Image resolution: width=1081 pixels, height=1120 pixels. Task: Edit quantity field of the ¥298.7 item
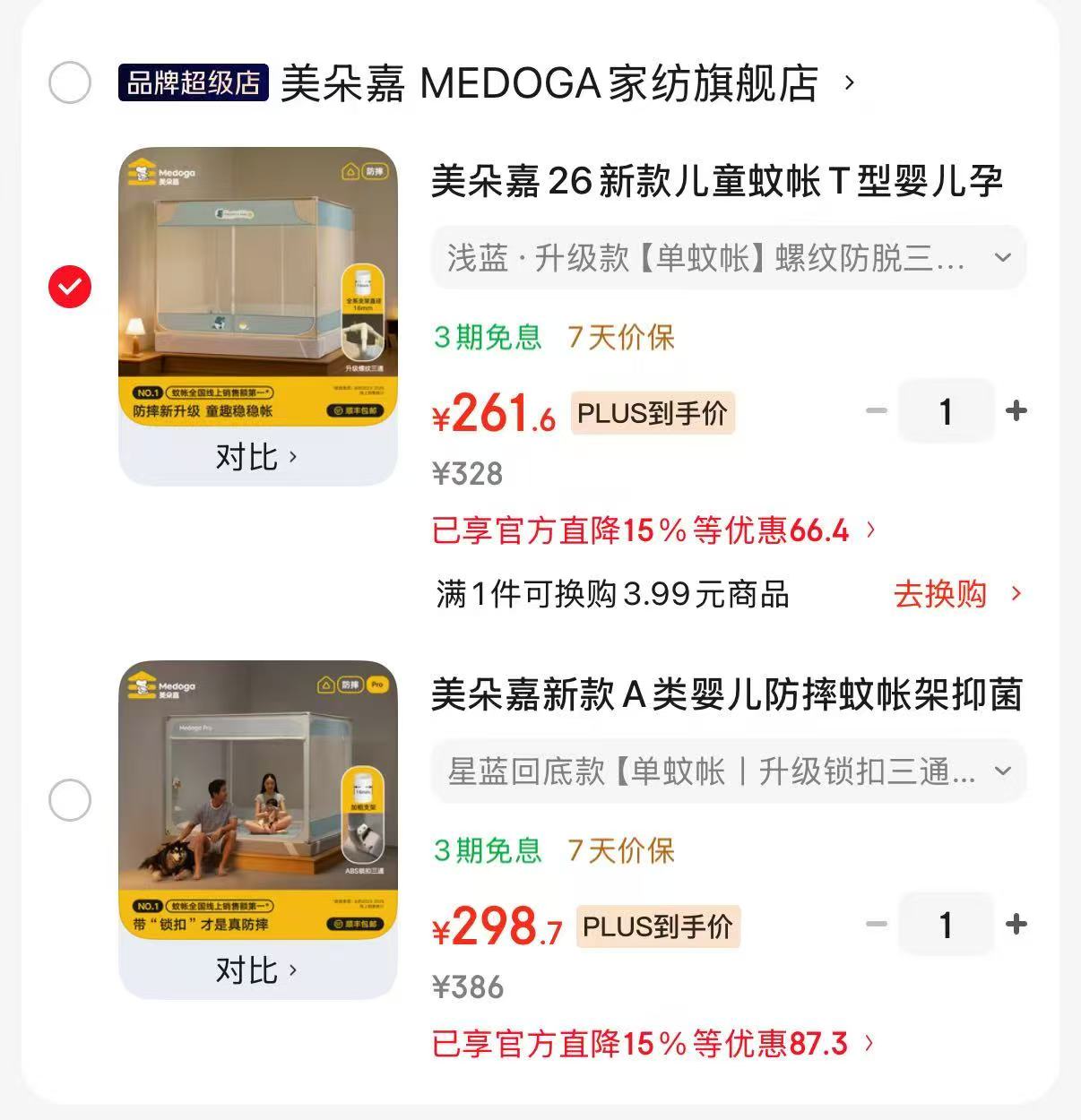pyautogui.click(x=946, y=925)
